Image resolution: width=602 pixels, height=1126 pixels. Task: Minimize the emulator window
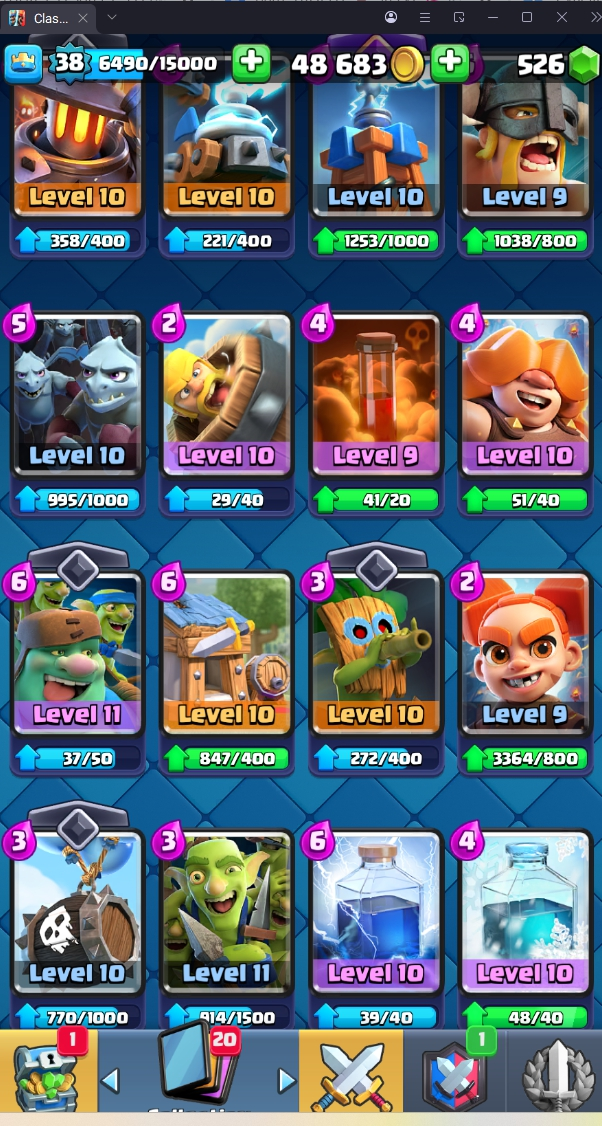(x=493, y=17)
